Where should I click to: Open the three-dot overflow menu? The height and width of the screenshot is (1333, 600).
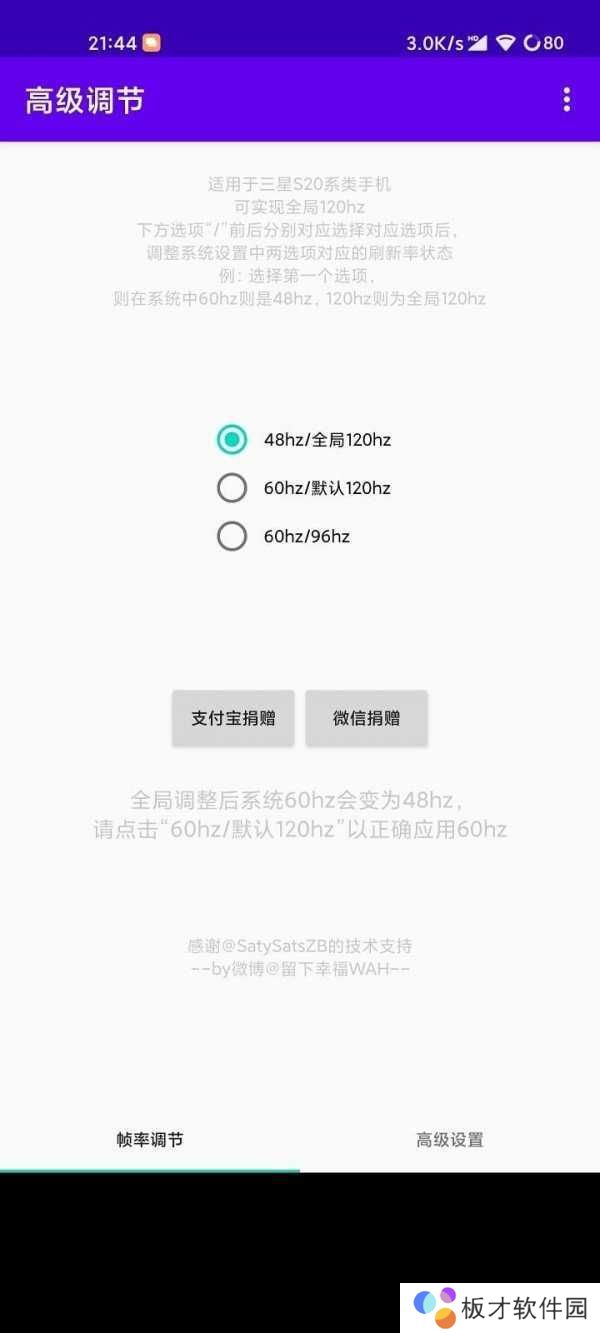(x=567, y=99)
